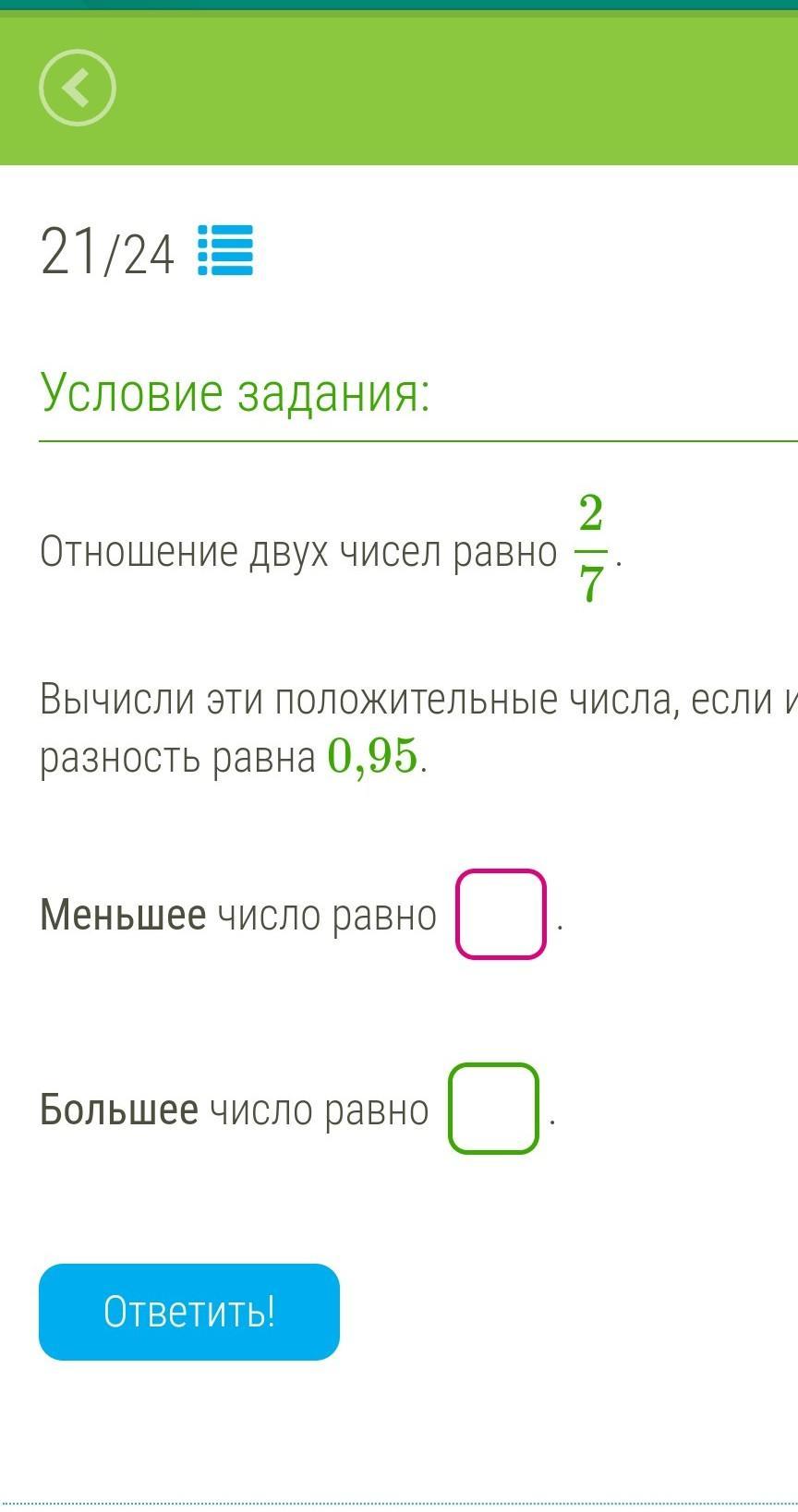The height and width of the screenshot is (1512, 798).
Task: Tap the Меньшее число answer field
Action: (501, 915)
